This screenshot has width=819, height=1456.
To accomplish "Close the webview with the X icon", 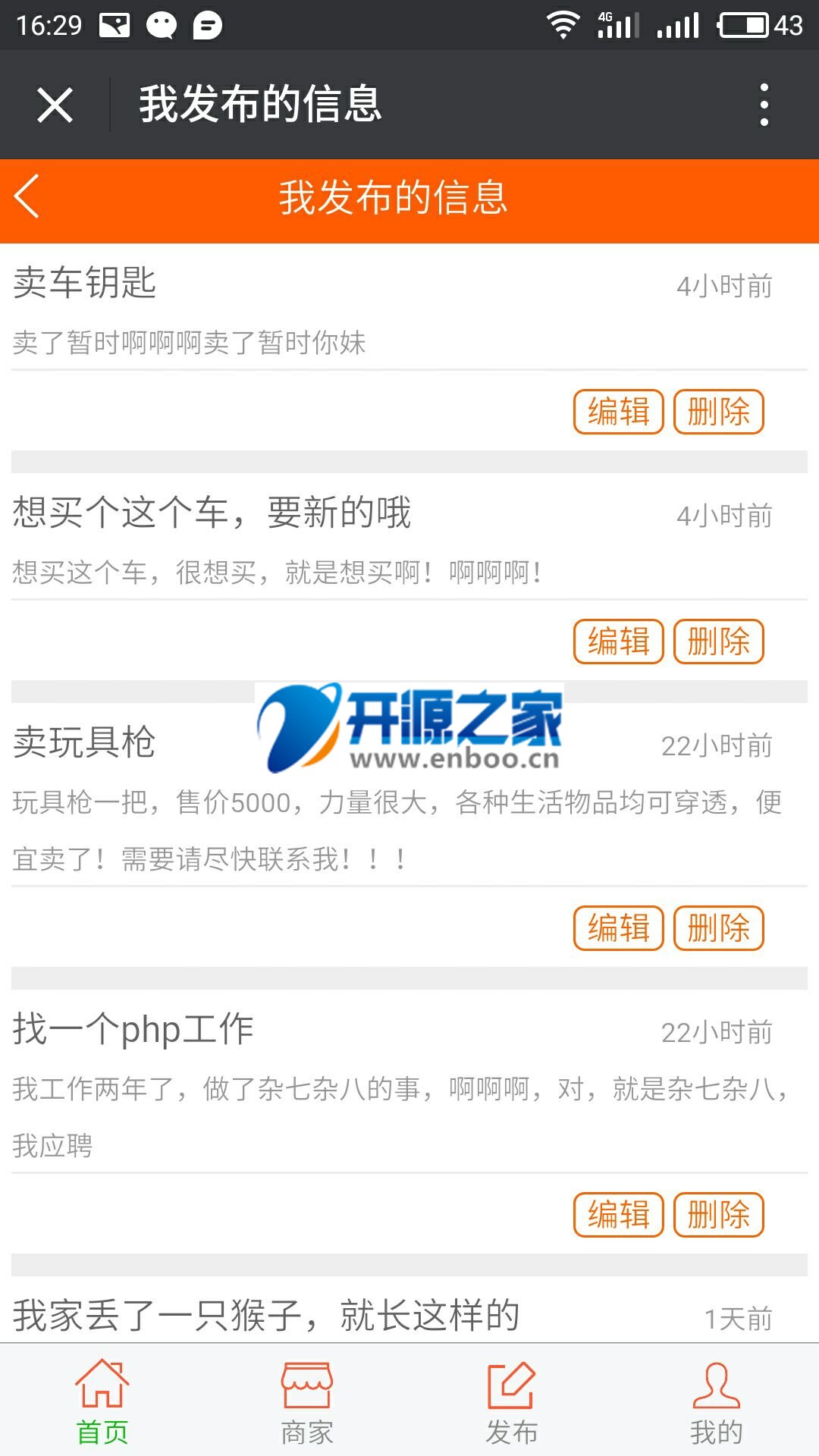I will coord(55,105).
